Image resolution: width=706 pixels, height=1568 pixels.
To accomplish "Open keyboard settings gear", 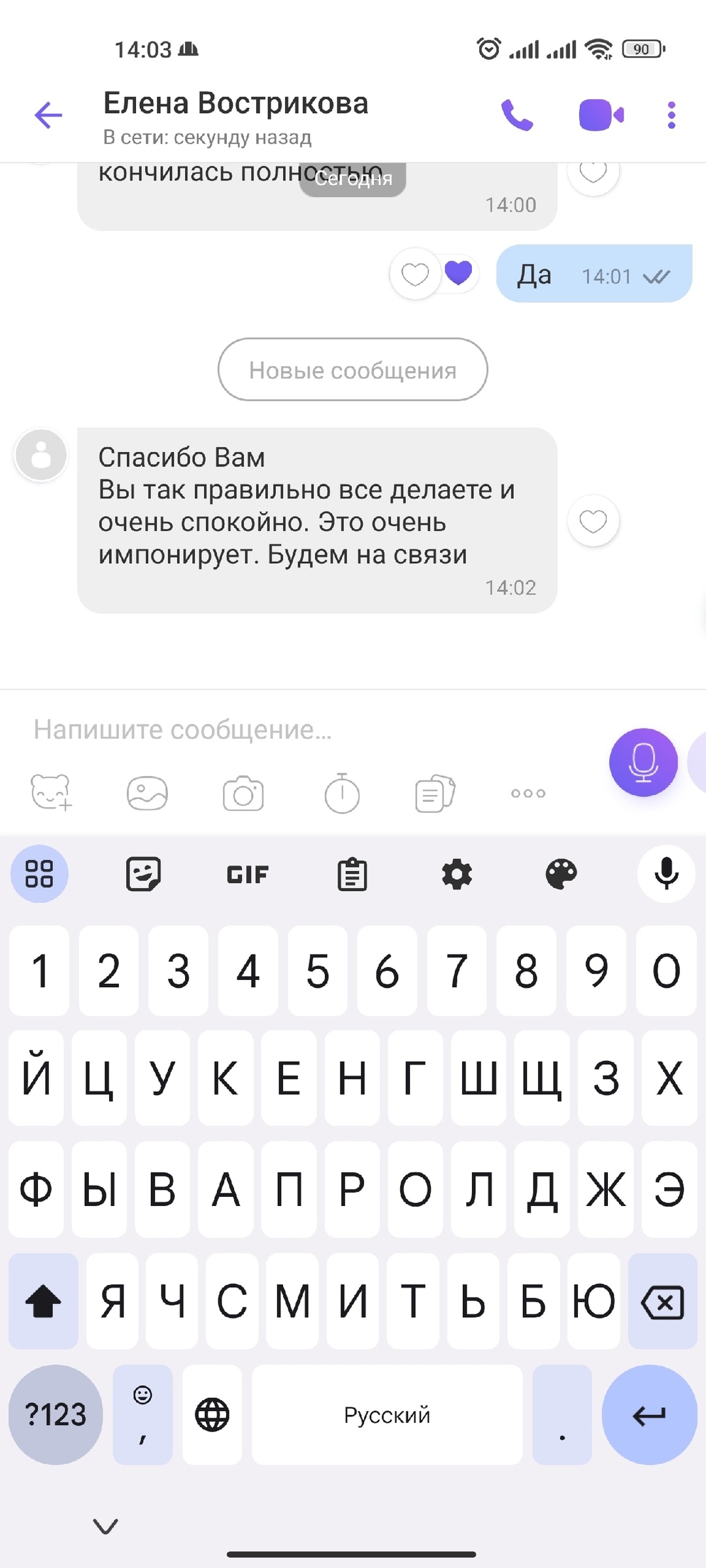I will coord(457,874).
